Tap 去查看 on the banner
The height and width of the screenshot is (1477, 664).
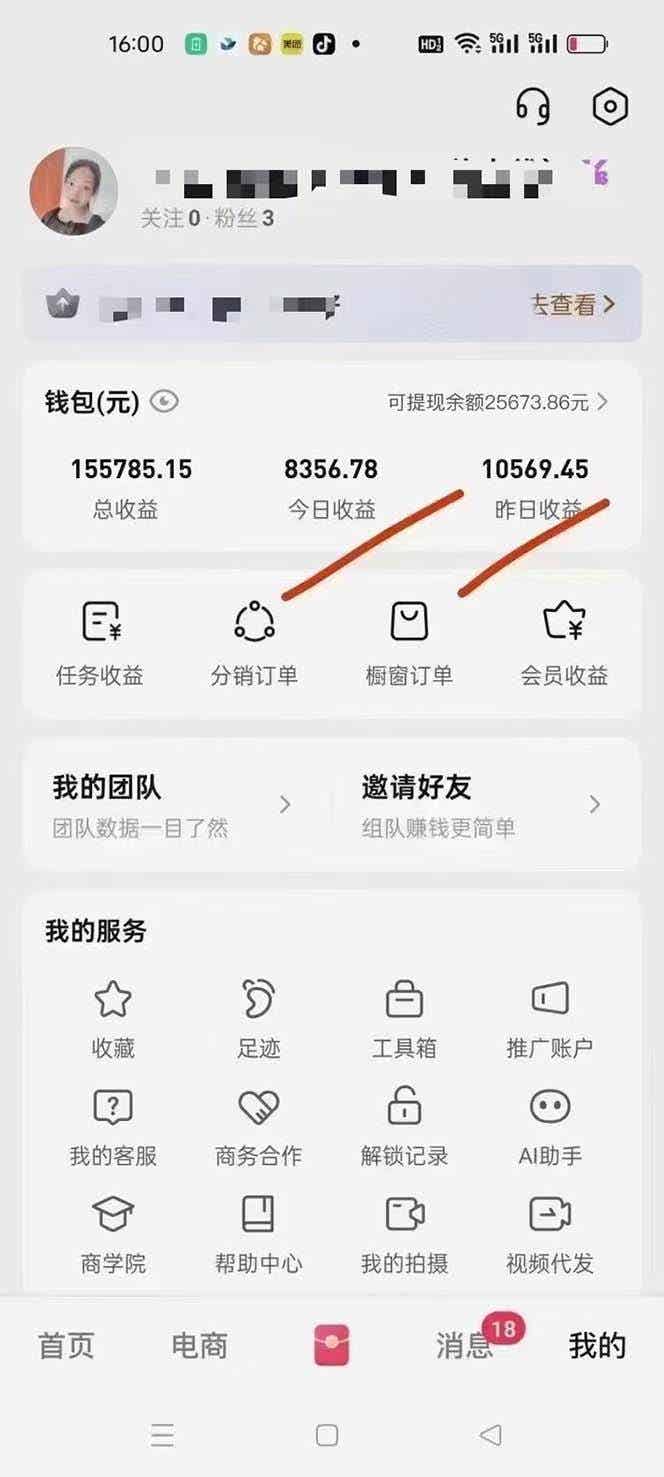pyautogui.click(x=572, y=304)
